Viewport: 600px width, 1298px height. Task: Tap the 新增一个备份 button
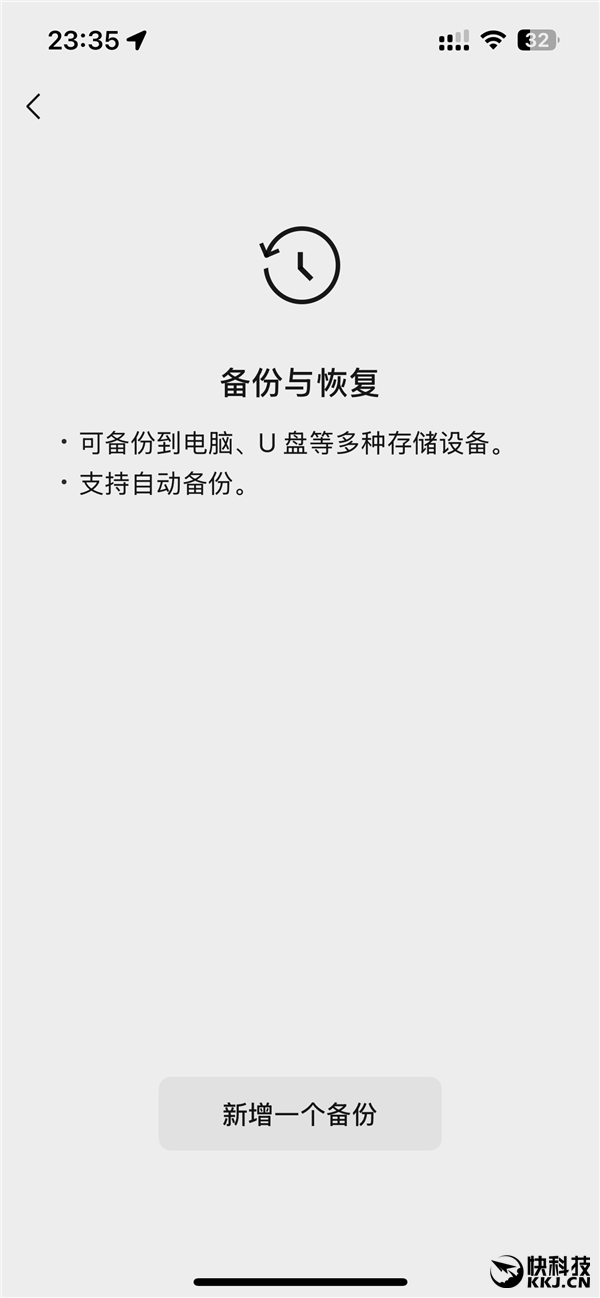[300, 1114]
